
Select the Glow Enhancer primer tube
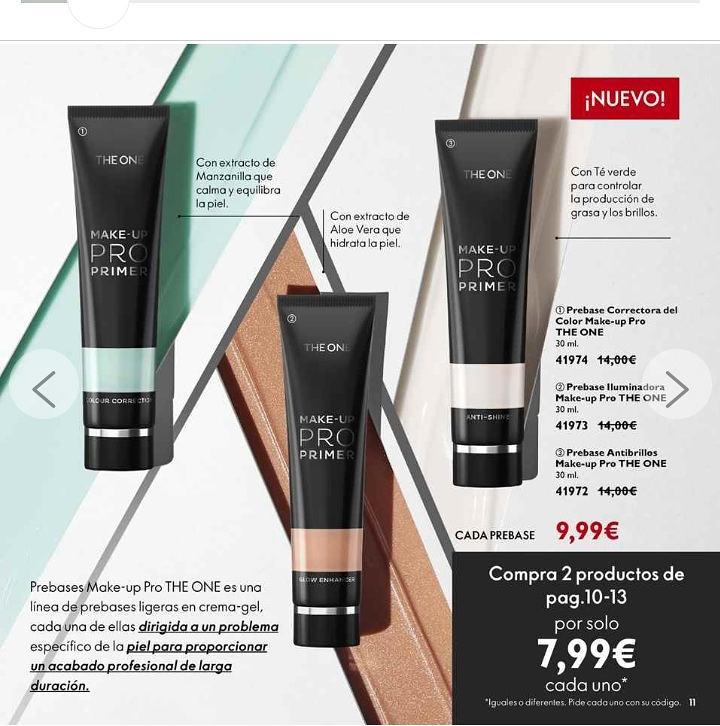[330, 450]
